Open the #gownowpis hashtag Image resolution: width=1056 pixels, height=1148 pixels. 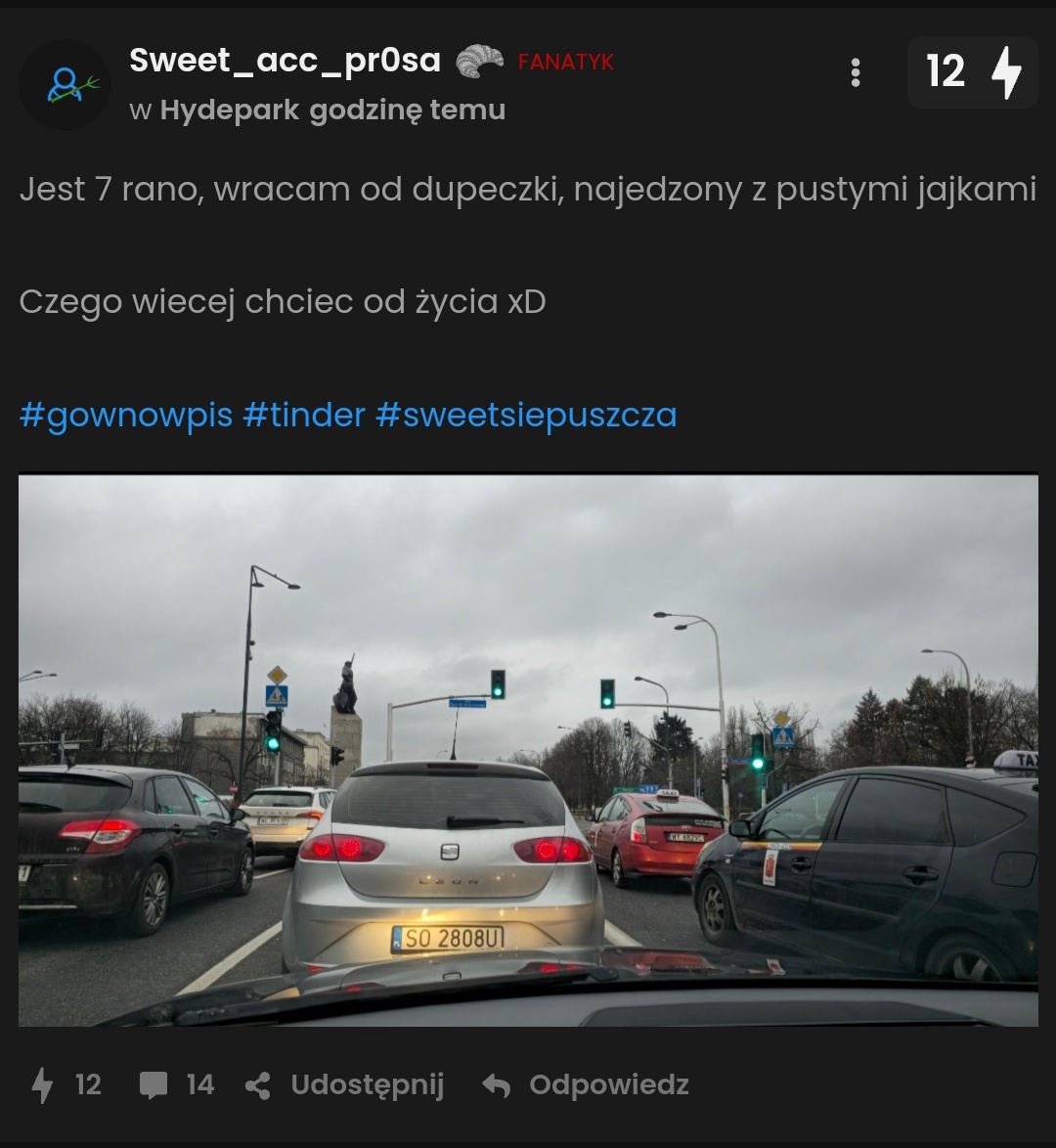126,415
